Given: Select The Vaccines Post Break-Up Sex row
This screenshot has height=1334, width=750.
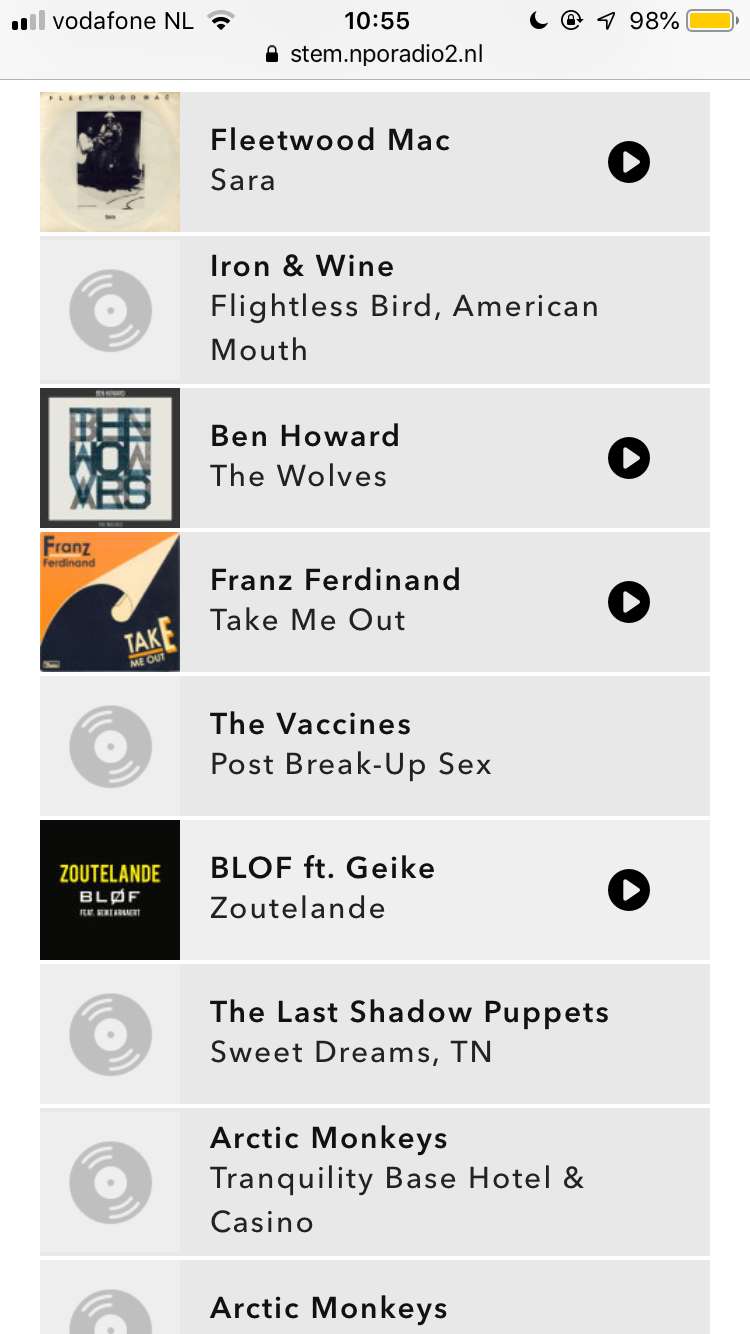Looking at the screenshot, I should click(375, 746).
